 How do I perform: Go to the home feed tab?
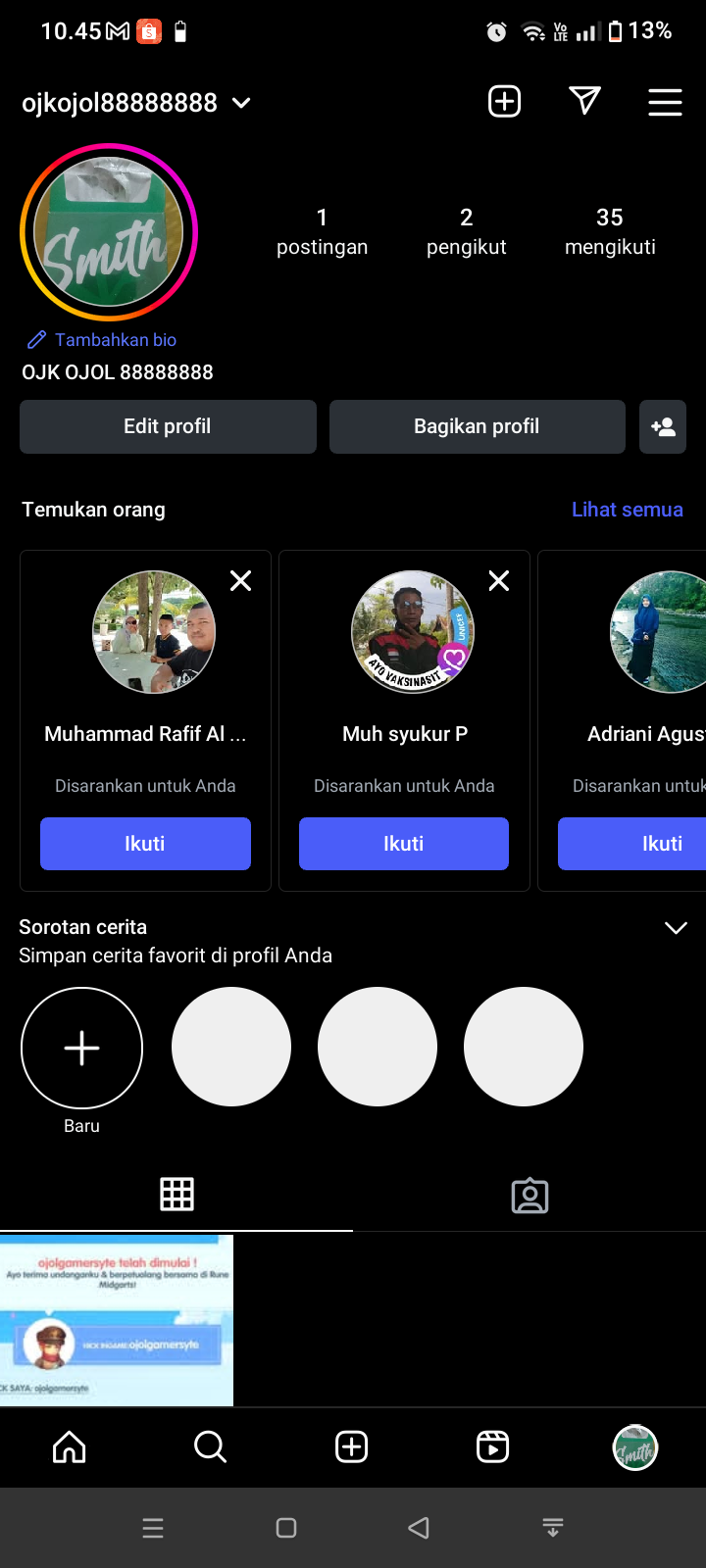coord(70,1446)
